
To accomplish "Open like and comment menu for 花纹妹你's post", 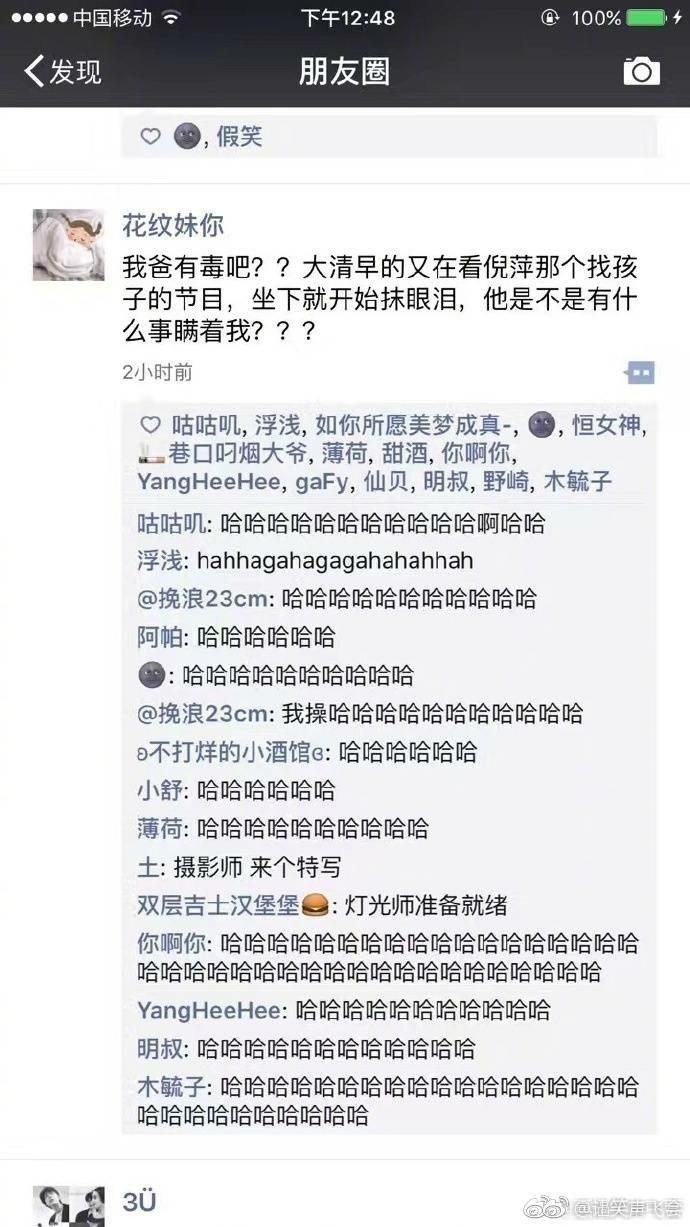I will click(x=639, y=373).
